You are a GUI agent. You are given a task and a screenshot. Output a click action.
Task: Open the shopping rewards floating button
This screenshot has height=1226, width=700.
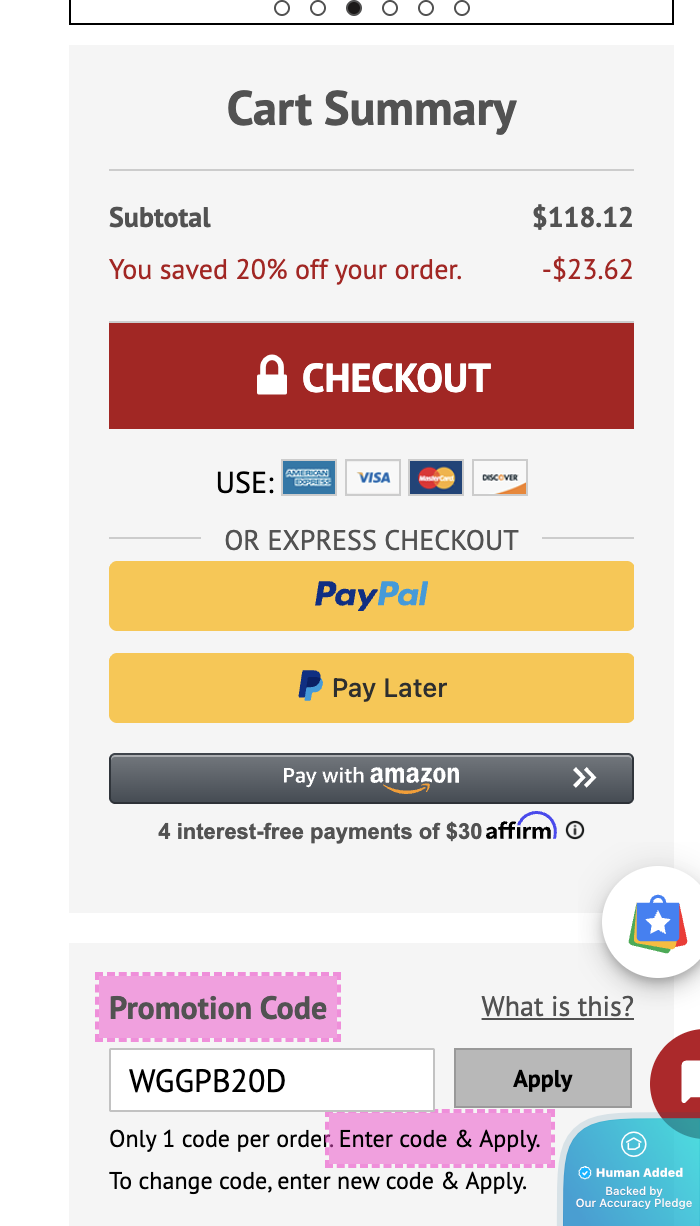coord(657,922)
